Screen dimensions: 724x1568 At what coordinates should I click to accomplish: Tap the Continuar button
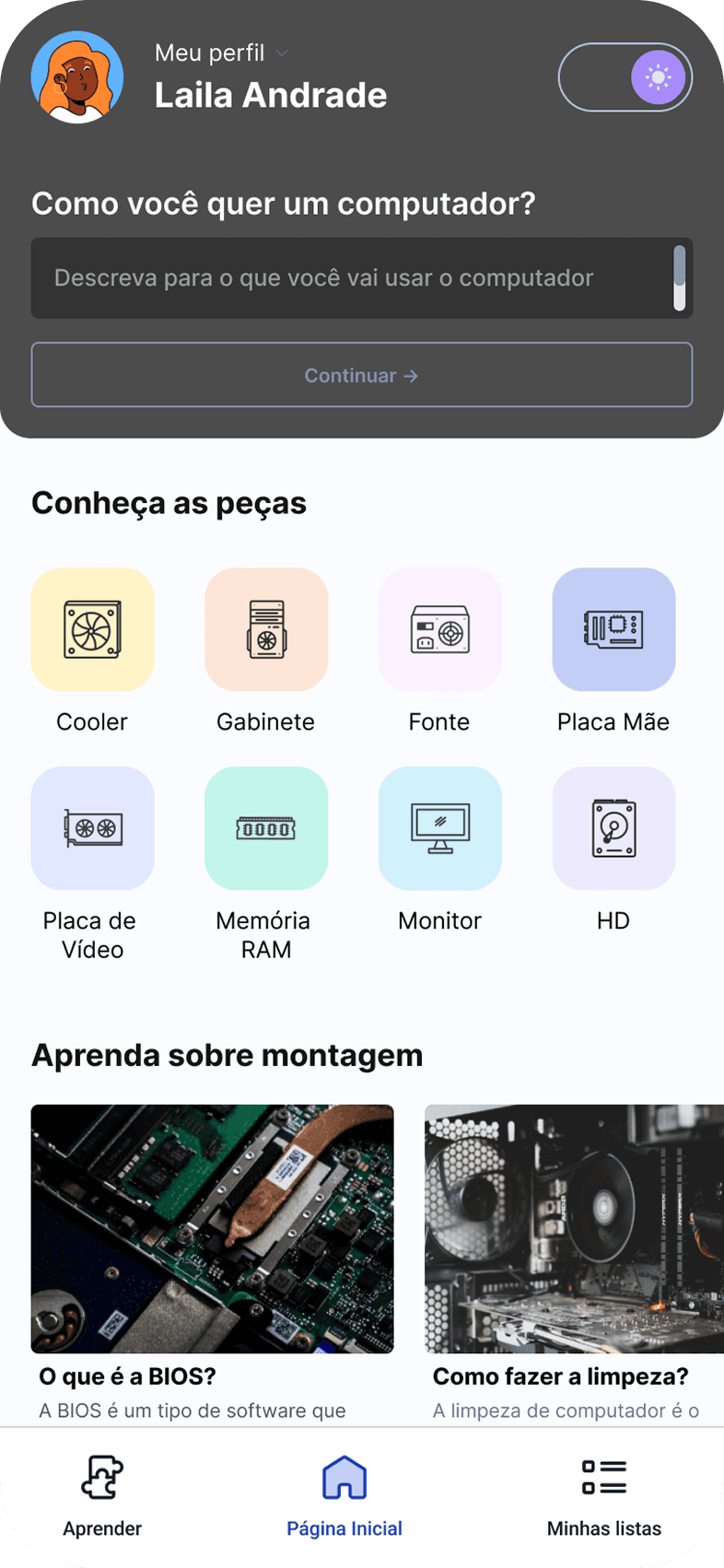click(362, 375)
